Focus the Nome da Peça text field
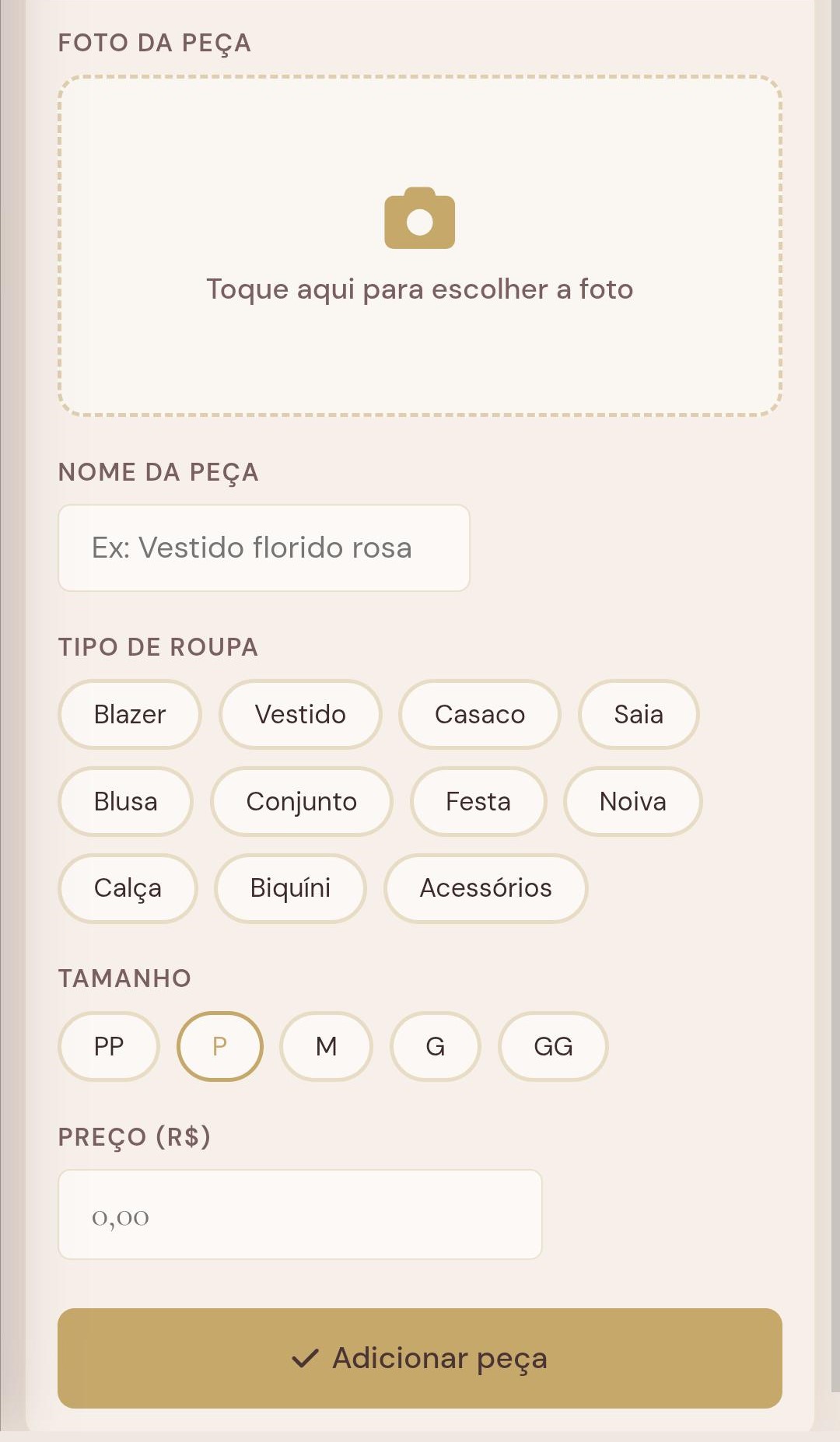This screenshot has width=840, height=1442. [x=264, y=548]
